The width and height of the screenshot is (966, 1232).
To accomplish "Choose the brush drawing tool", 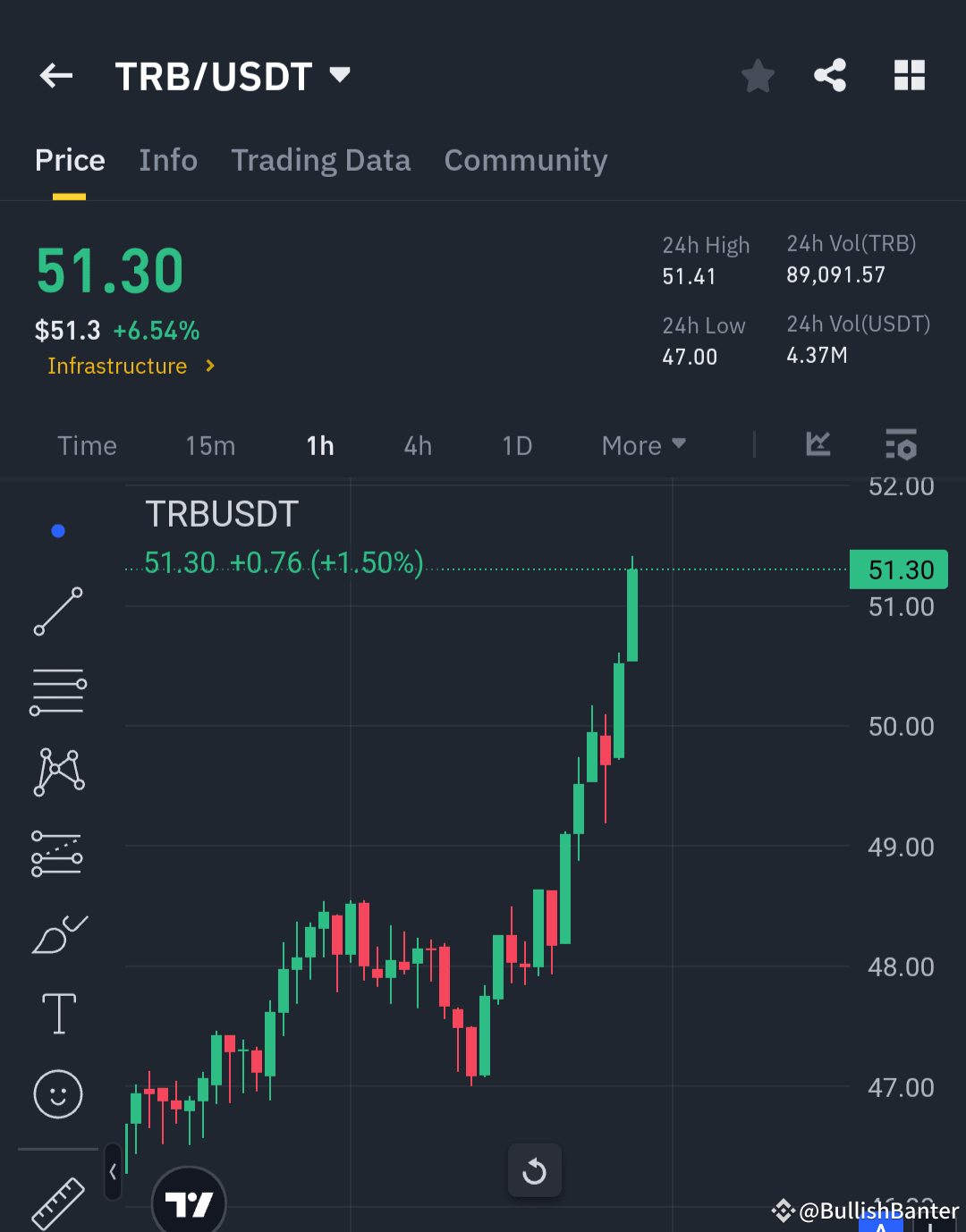I will click(x=59, y=933).
